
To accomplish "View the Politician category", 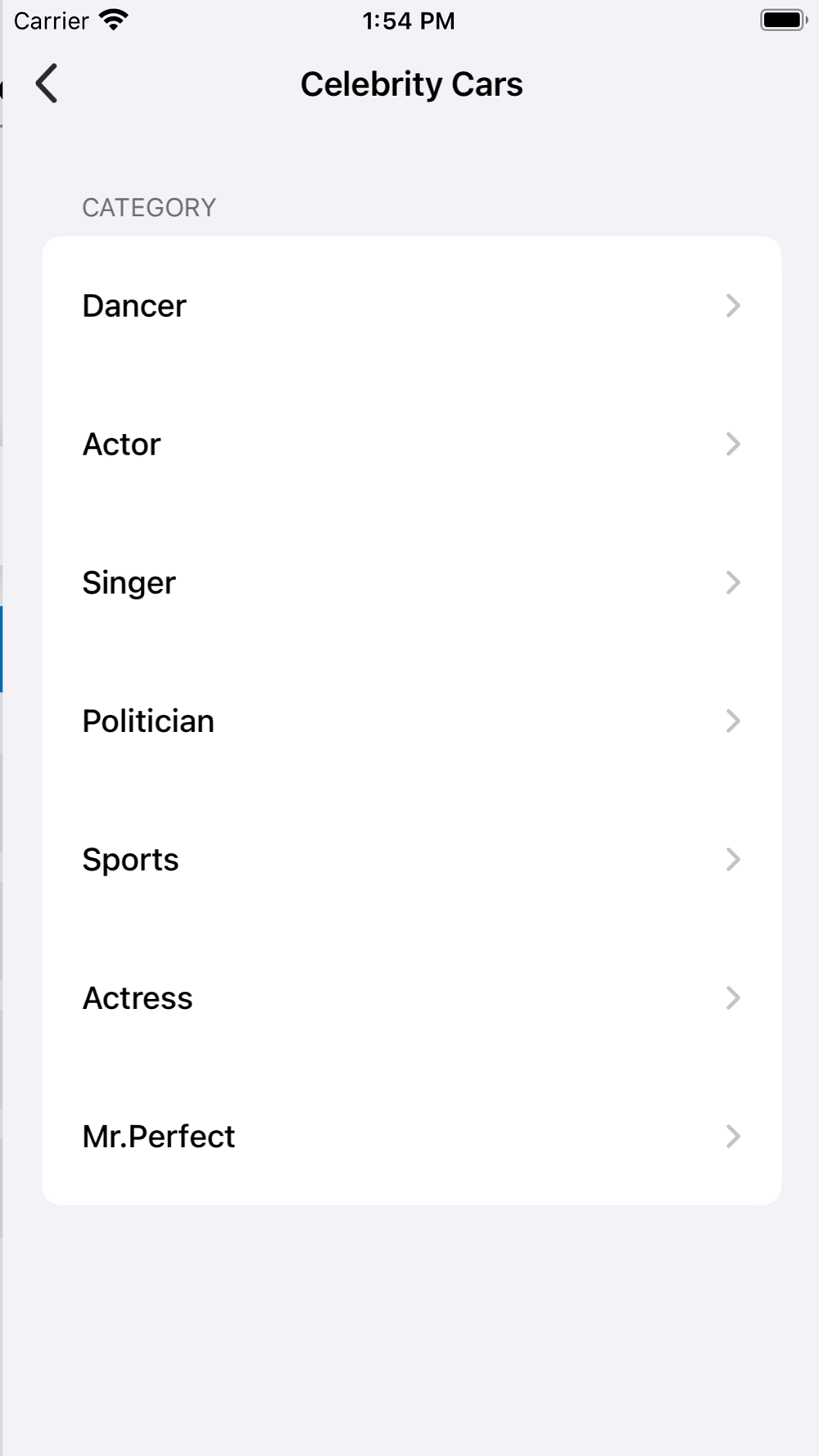I will point(412,721).
